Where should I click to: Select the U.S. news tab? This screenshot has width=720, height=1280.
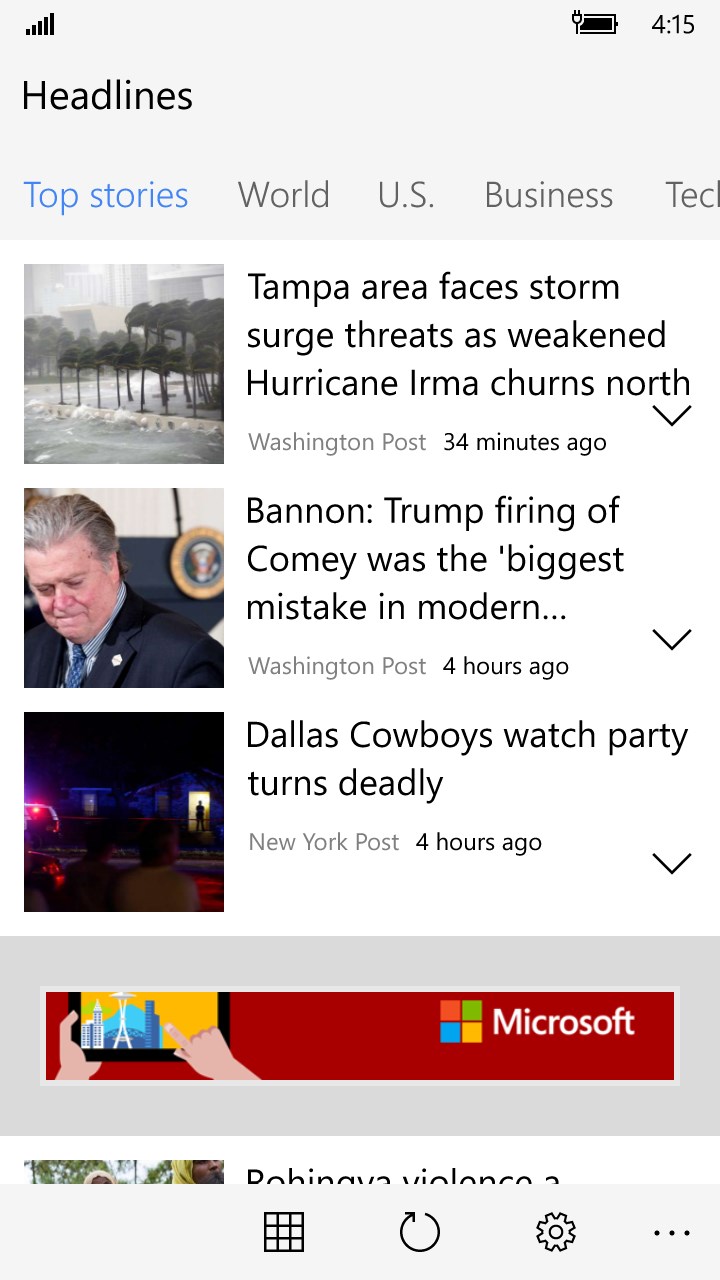pyautogui.click(x=406, y=195)
